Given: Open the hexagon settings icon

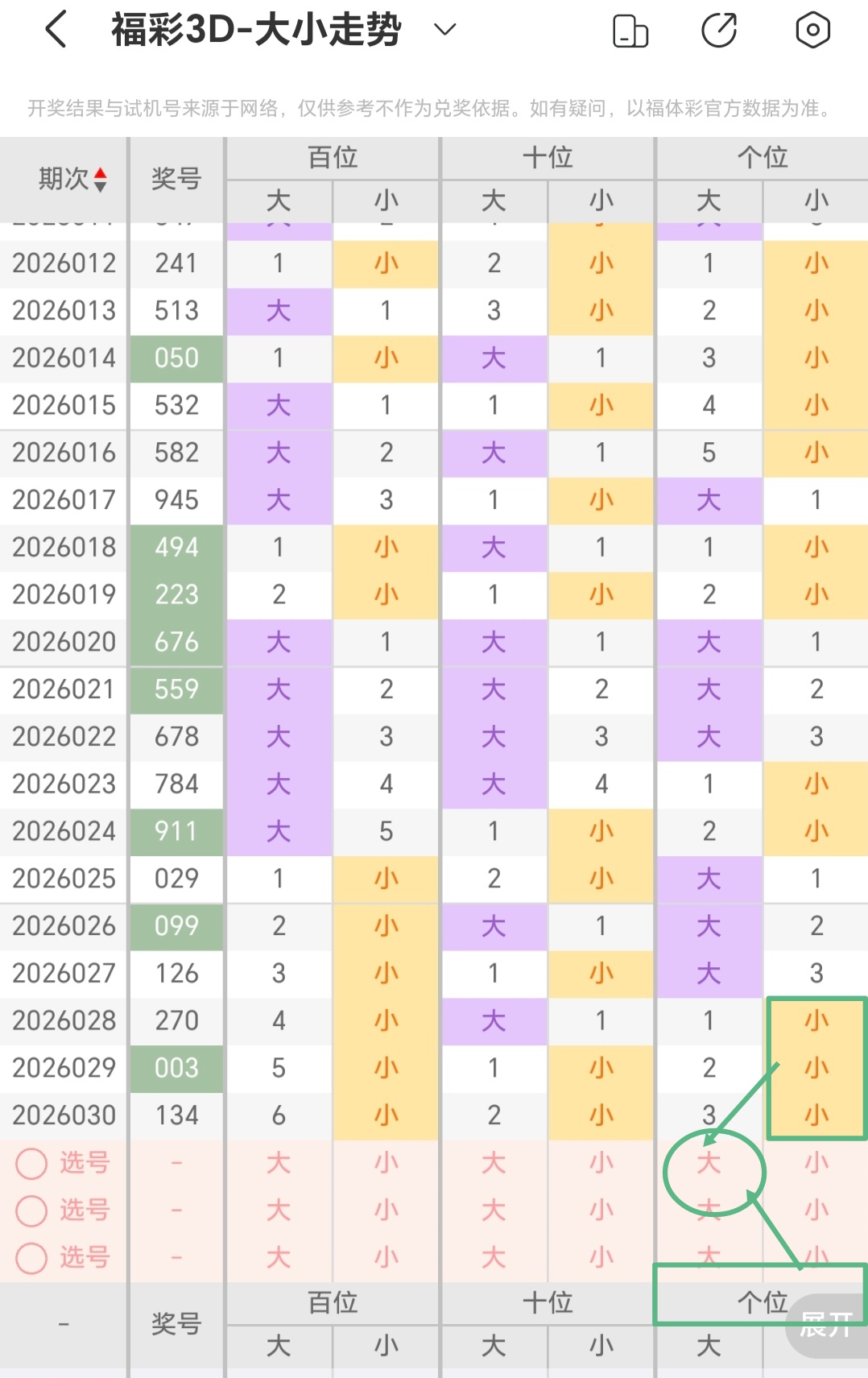Looking at the screenshot, I should tap(812, 31).
